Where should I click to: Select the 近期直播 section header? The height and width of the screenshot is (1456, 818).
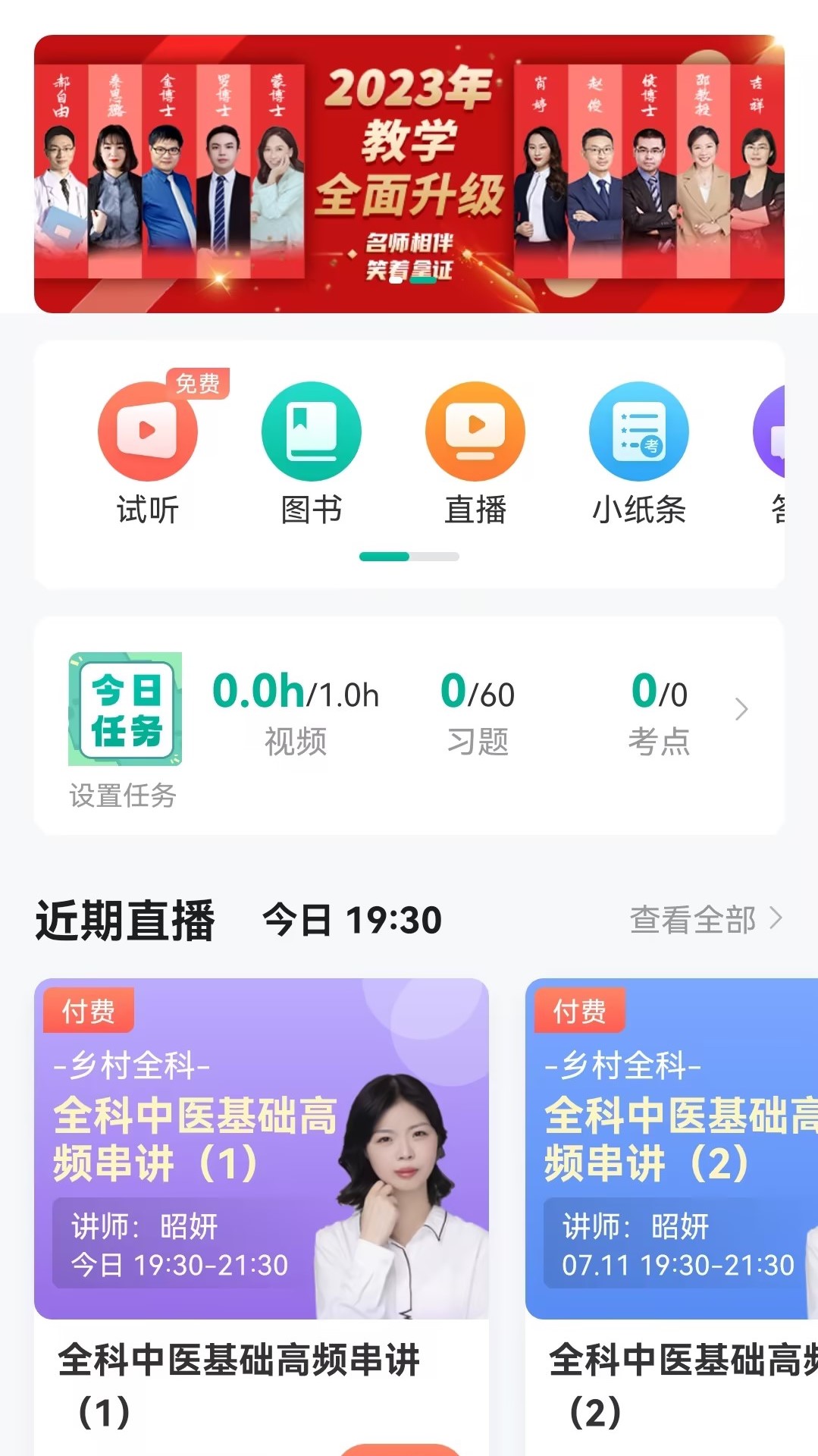coord(127,918)
